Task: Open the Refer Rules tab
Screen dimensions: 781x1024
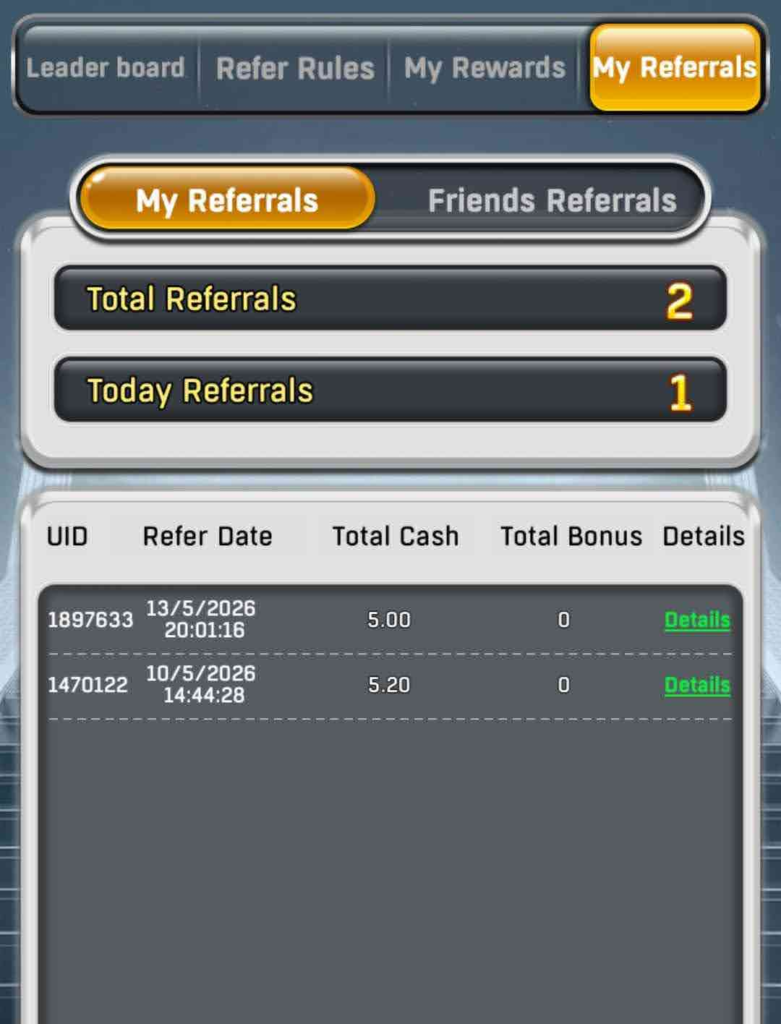Action: pos(295,68)
